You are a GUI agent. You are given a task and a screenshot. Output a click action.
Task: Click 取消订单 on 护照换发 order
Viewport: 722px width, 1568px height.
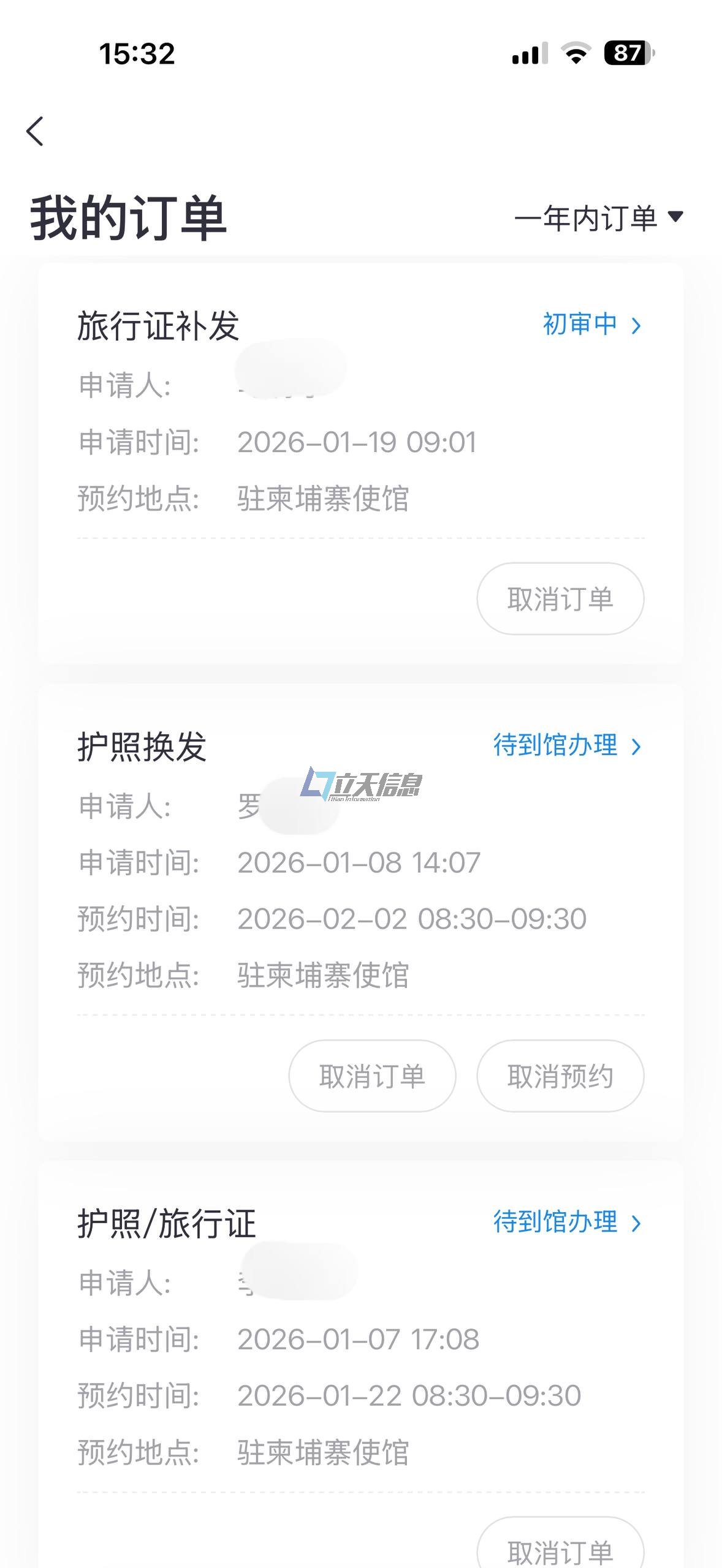coord(372,1076)
